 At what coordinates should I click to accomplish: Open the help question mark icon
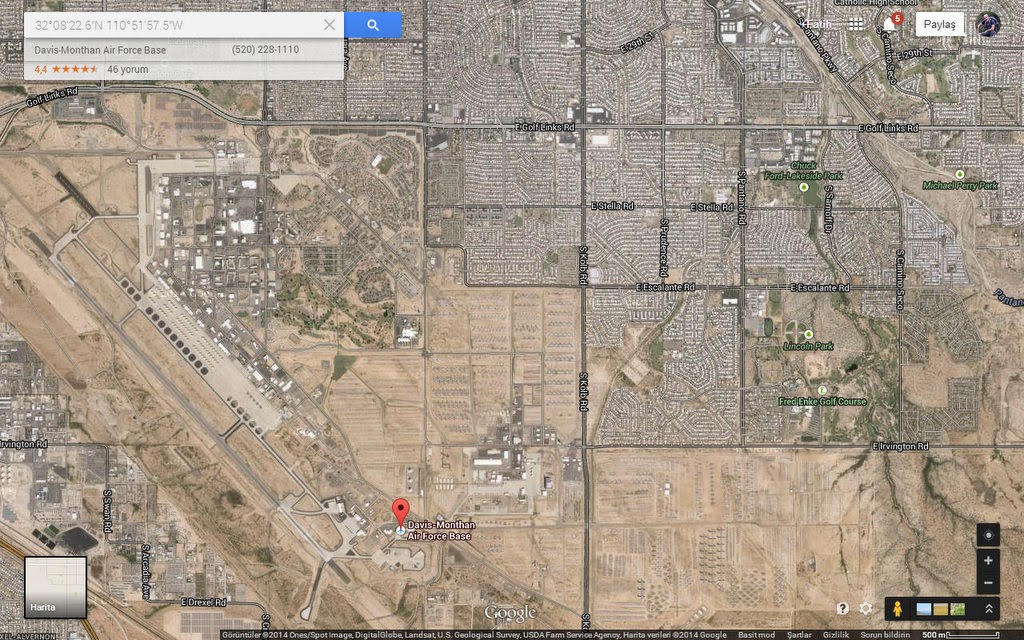pyautogui.click(x=843, y=608)
